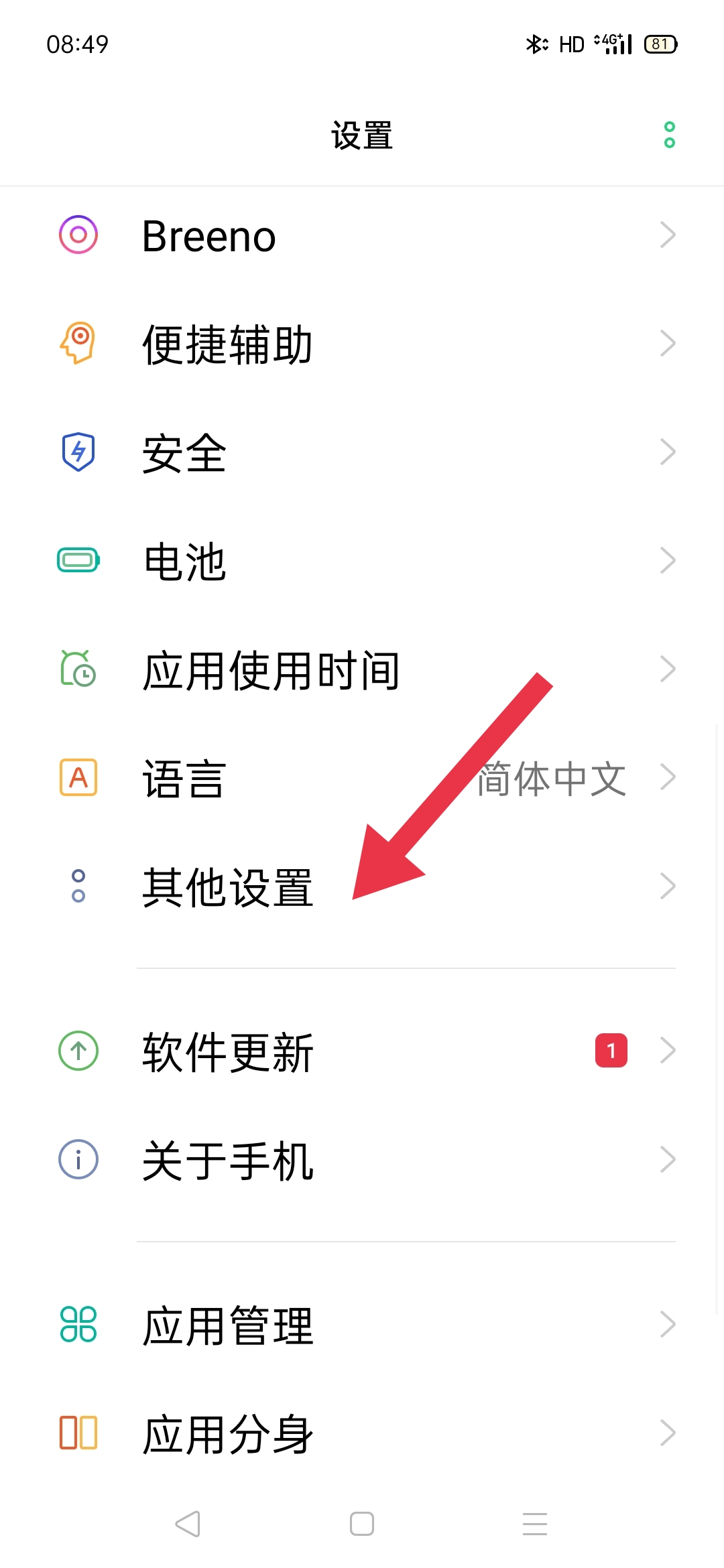Expand the 其他设置 row chevron

[668, 886]
